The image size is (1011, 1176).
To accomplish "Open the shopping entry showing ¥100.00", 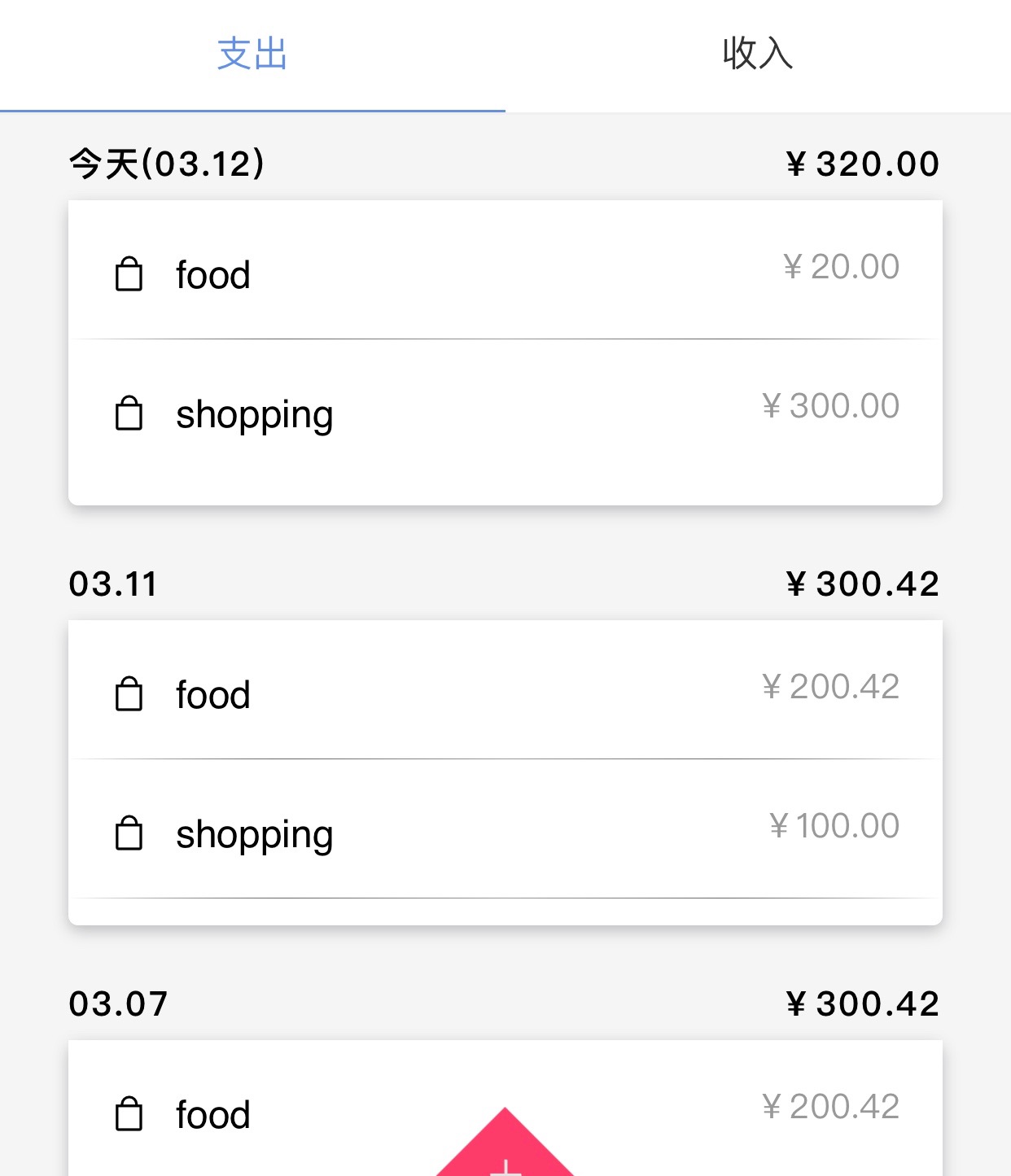I will (x=505, y=832).
